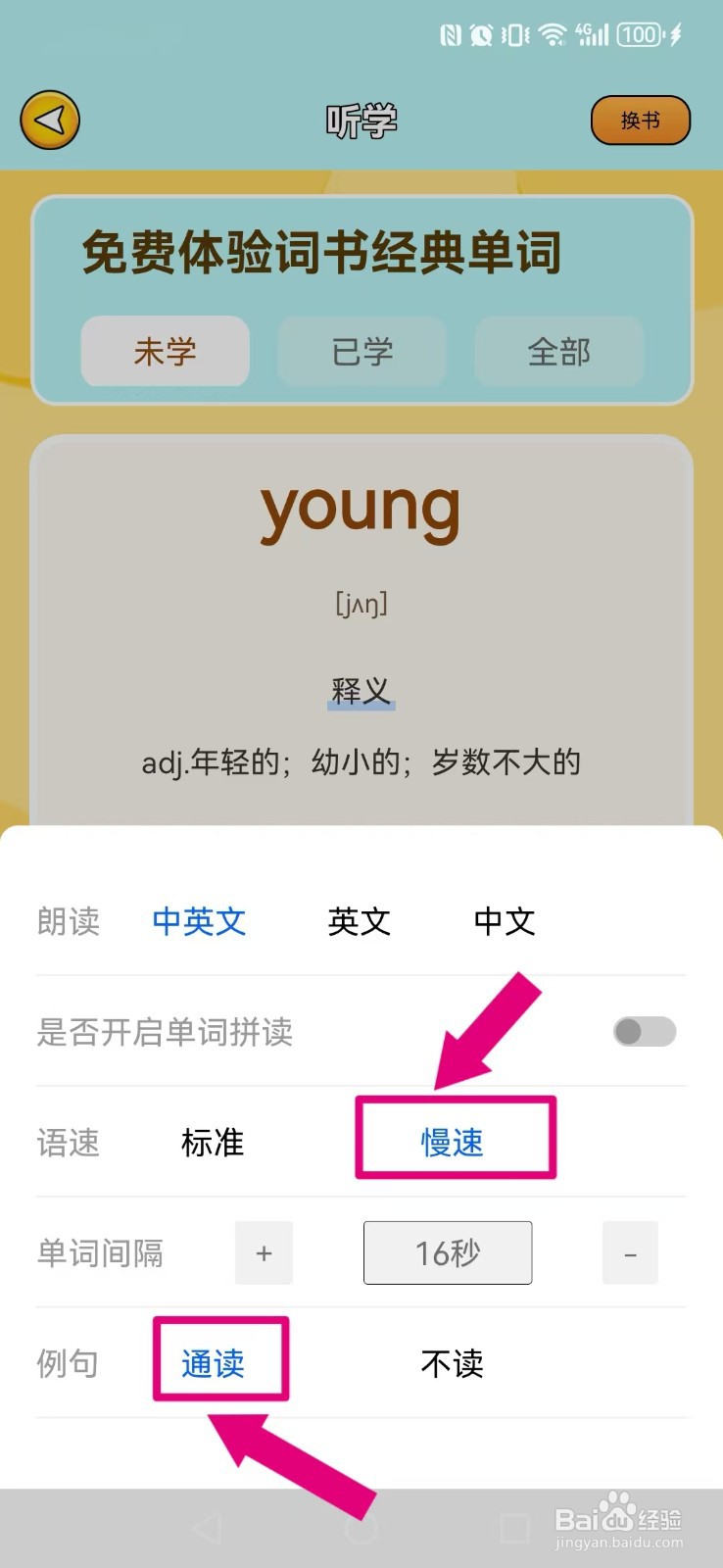Select 标准 speech speed

click(x=212, y=1142)
